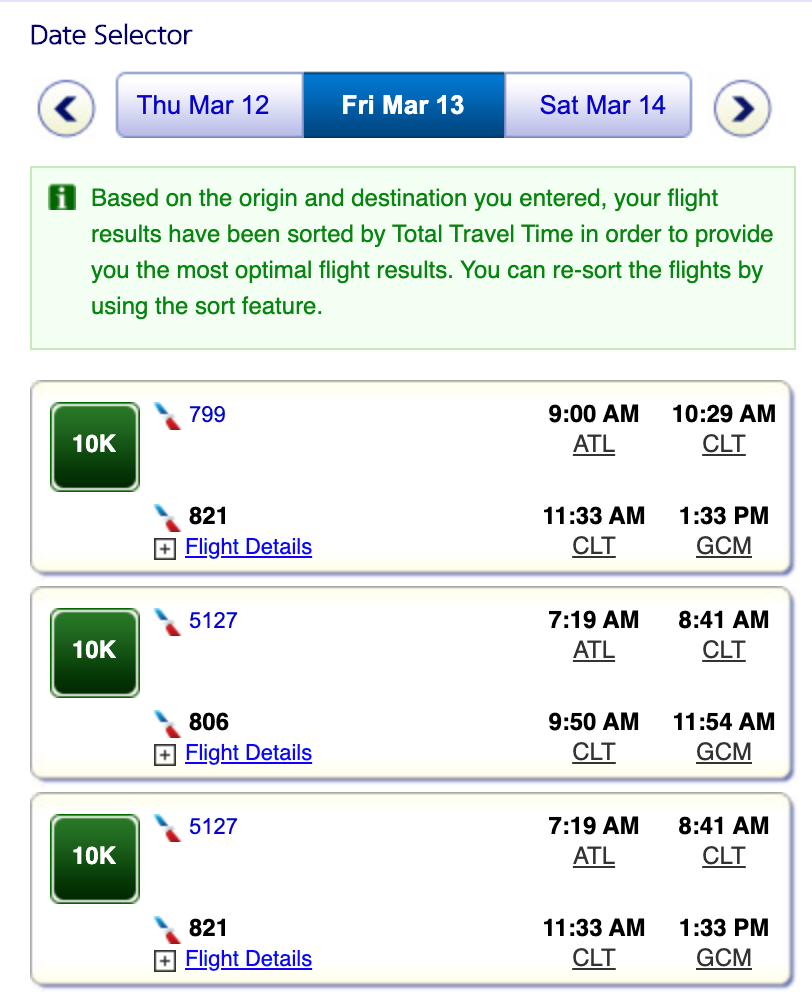This screenshot has height=992, width=812.
Task: Open the flight 799 link
Action: tap(207, 414)
